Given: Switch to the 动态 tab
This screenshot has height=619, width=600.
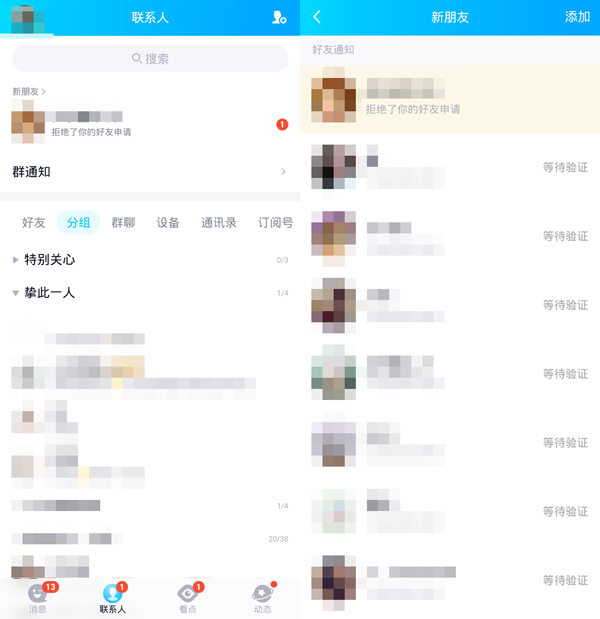Looking at the screenshot, I should coord(262,597).
